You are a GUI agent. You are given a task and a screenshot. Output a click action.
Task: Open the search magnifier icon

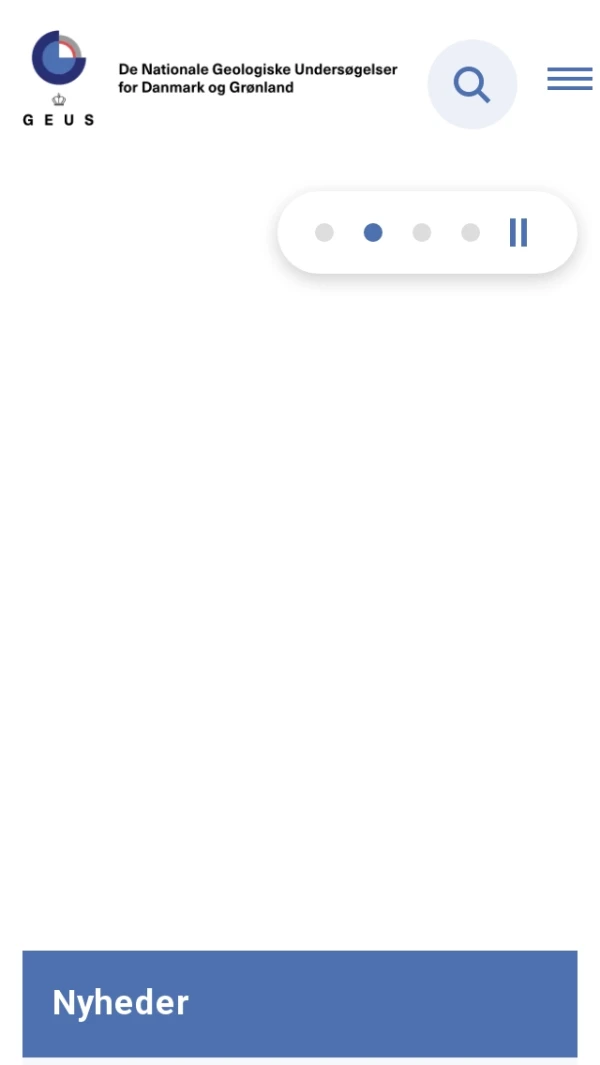point(472,84)
